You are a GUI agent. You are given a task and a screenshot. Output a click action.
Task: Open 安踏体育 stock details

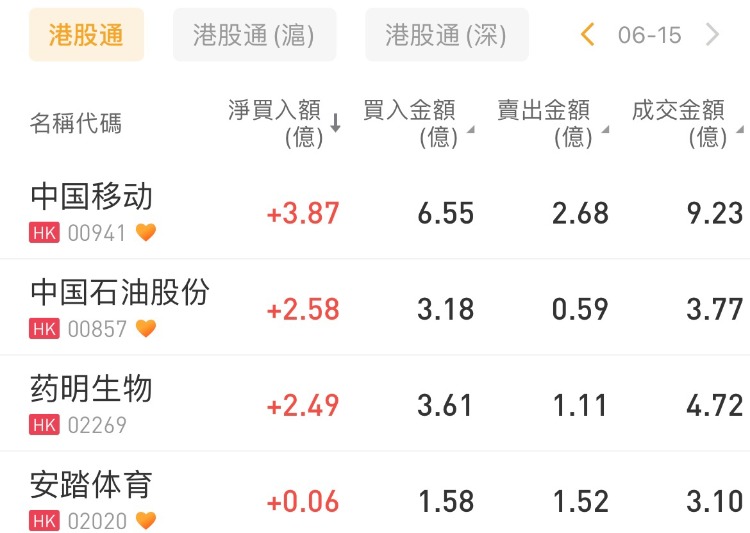[x=92, y=499]
